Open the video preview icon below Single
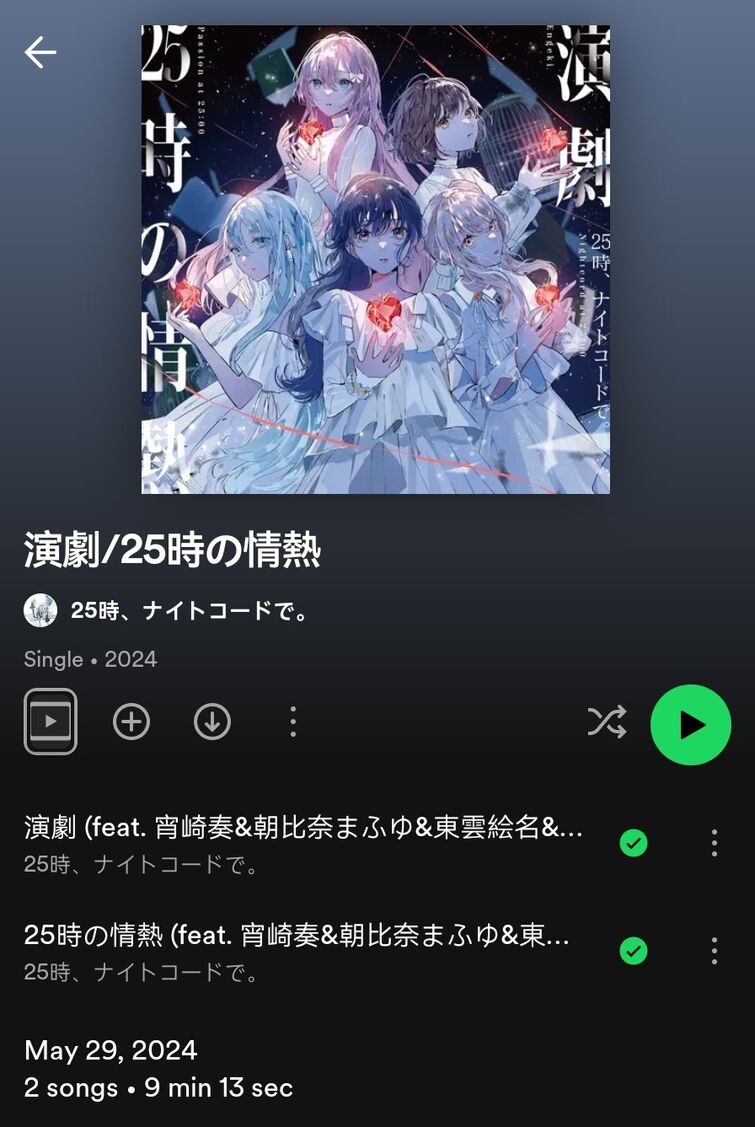Viewport: 755px width, 1127px height. tap(50, 721)
